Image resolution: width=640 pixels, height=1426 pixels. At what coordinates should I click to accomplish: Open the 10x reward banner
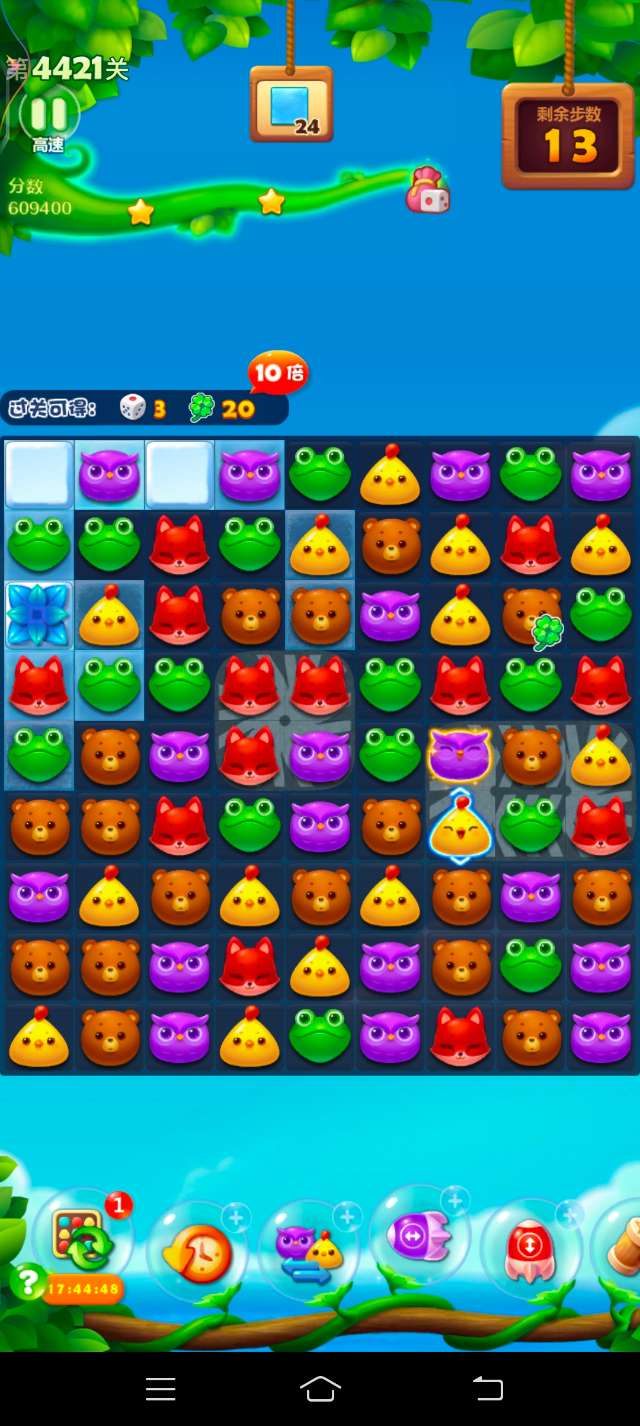[277, 373]
